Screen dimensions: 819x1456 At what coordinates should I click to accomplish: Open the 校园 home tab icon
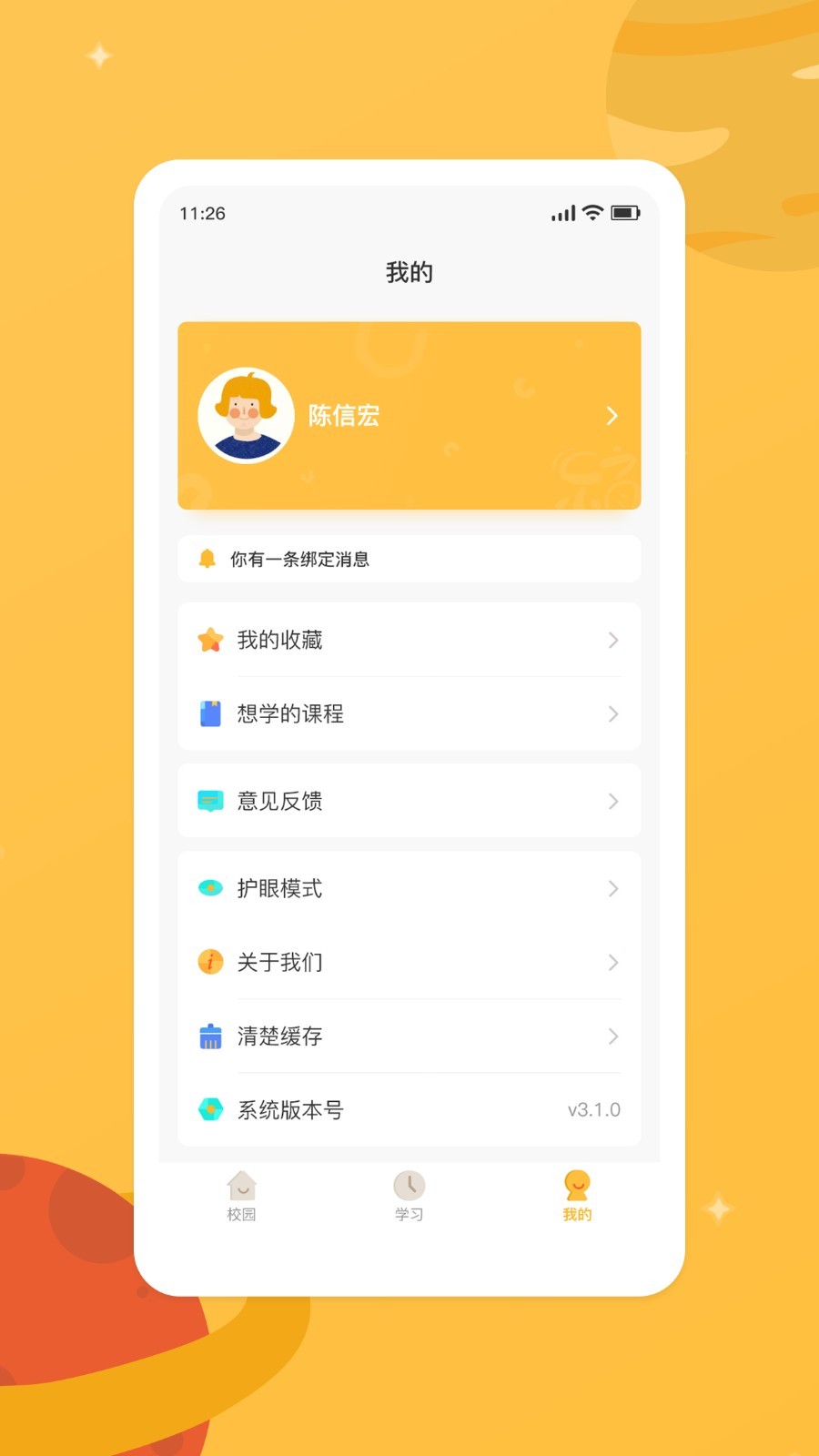(241, 1185)
